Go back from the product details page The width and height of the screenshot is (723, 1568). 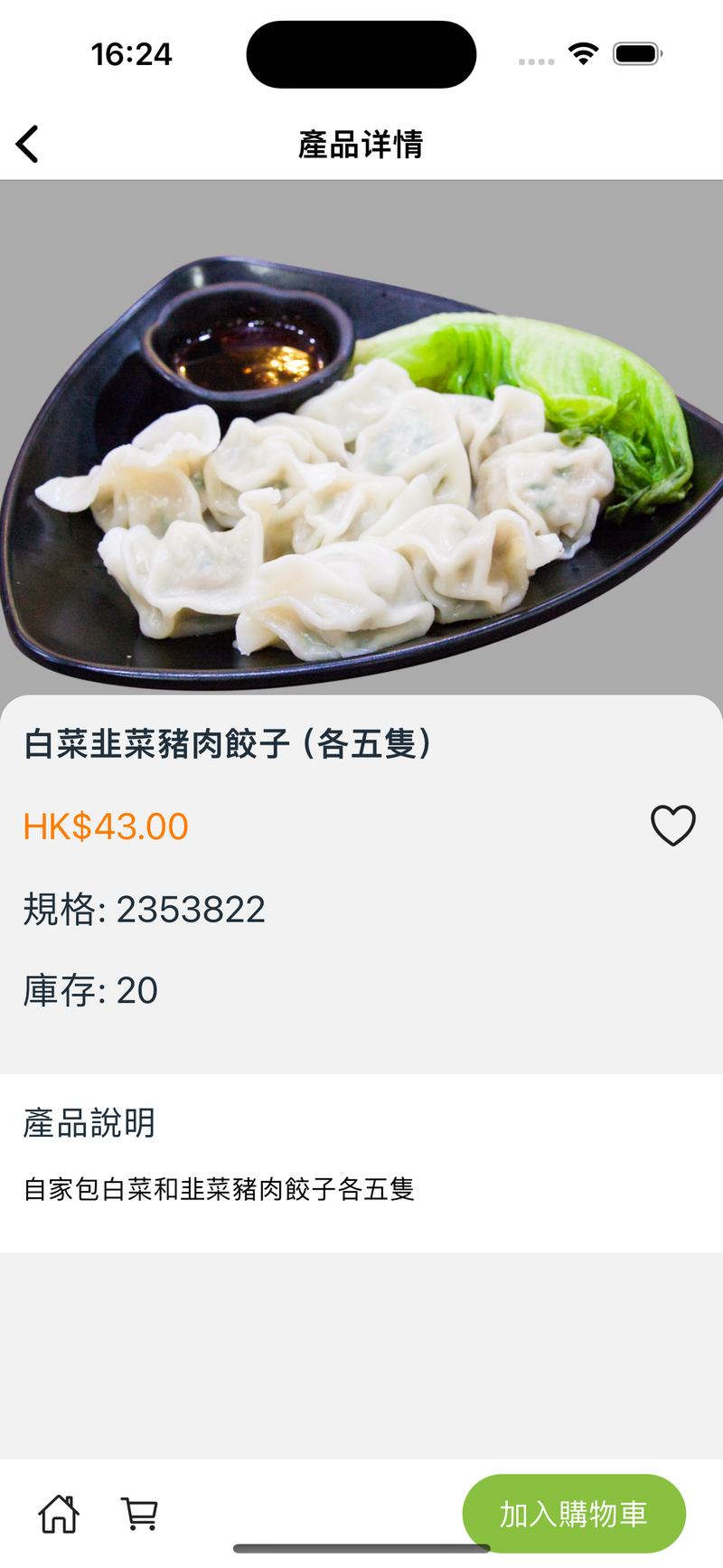[28, 145]
